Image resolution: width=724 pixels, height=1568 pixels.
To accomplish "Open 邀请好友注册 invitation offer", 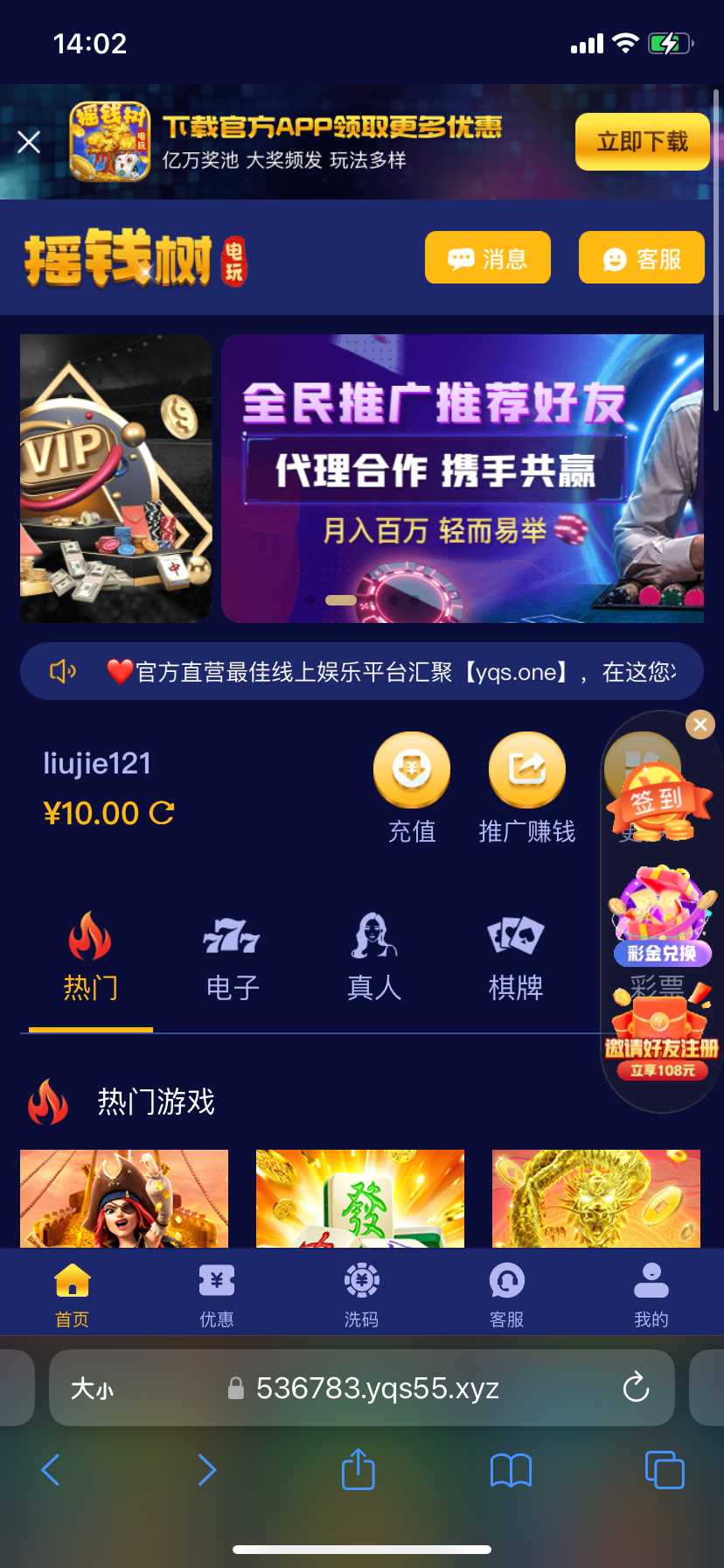I will tap(662, 1039).
